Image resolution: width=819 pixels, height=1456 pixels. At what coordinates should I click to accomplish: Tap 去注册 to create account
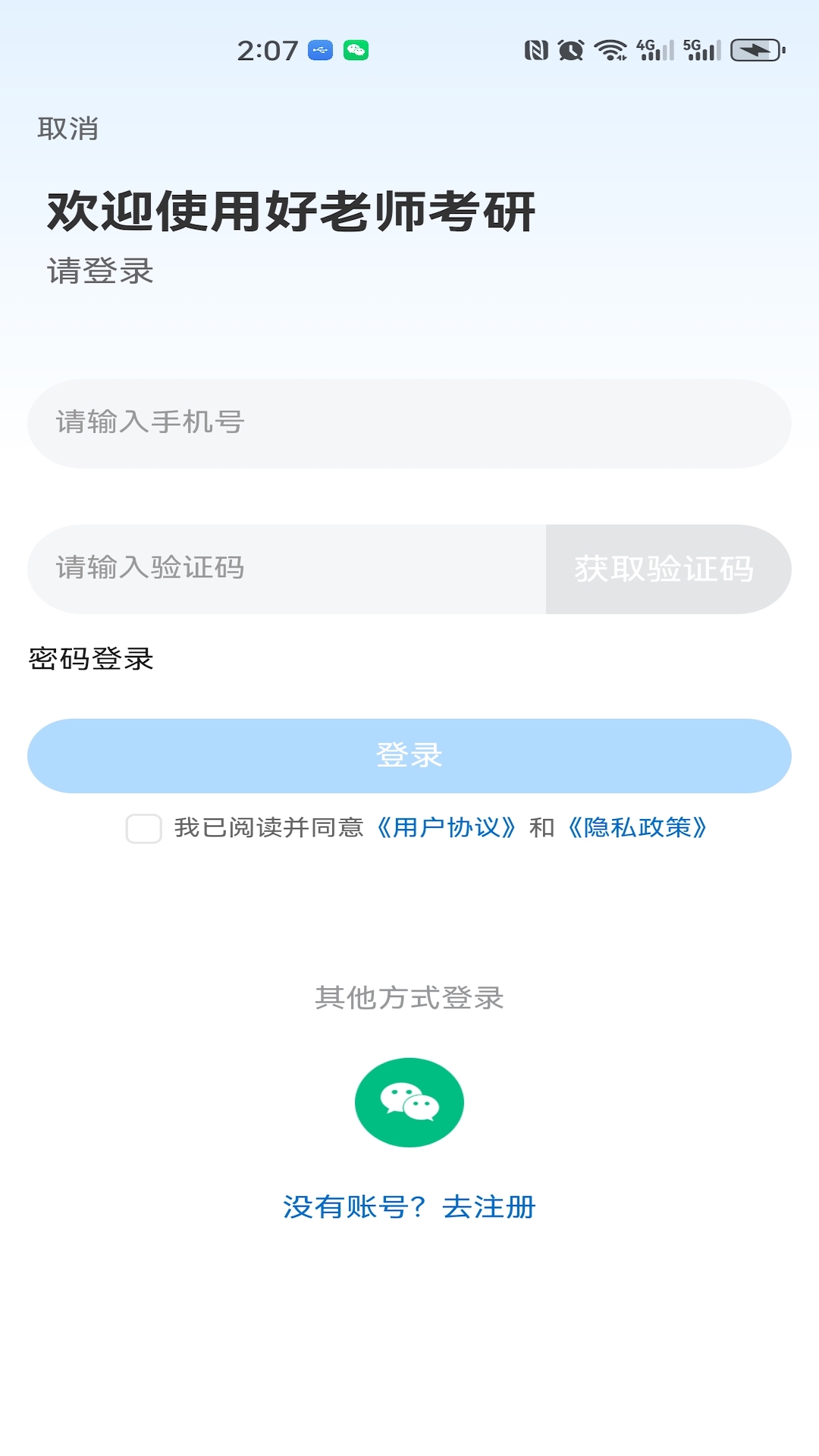click(489, 1203)
